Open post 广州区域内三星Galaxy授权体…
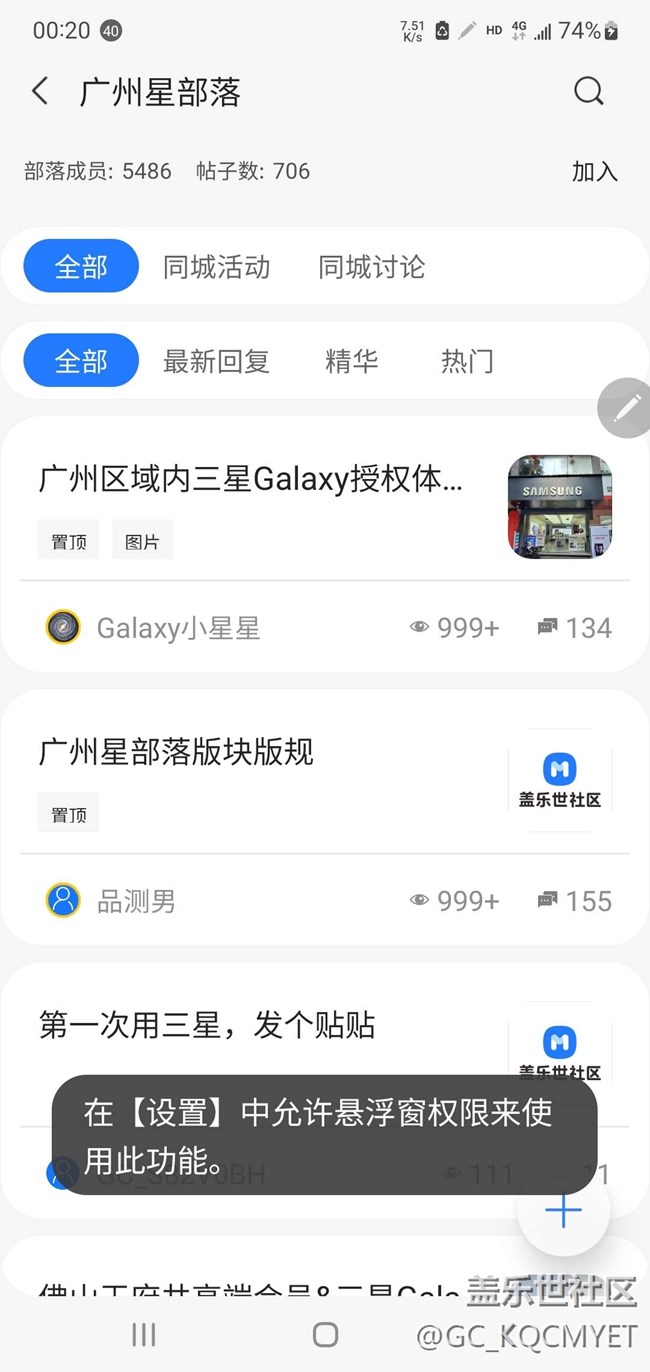 [251, 479]
